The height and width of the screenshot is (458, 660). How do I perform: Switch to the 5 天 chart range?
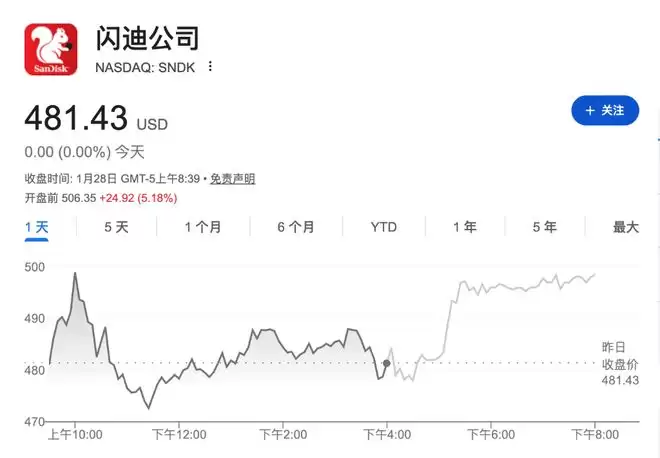[117, 227]
